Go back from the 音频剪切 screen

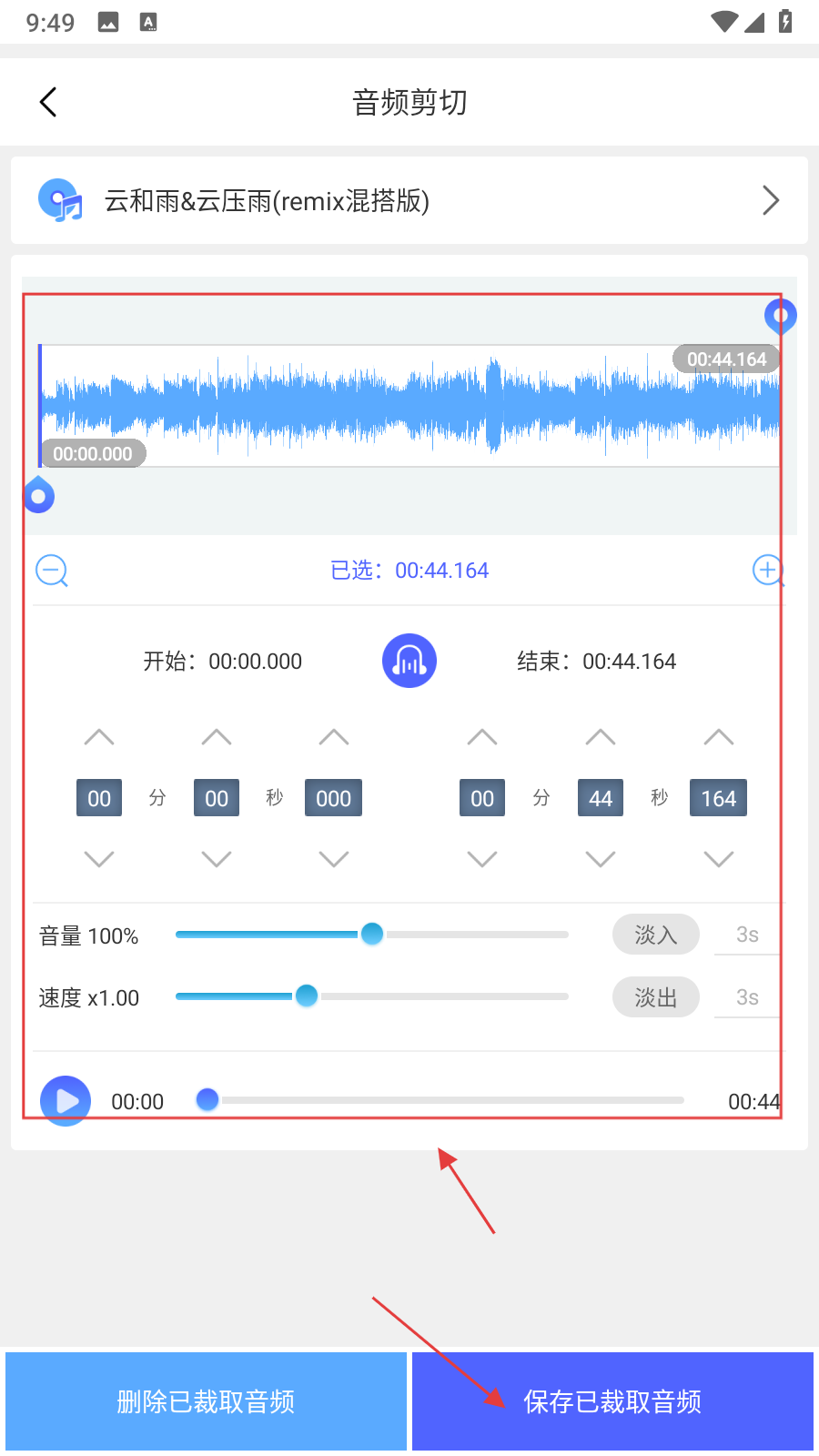[49, 102]
